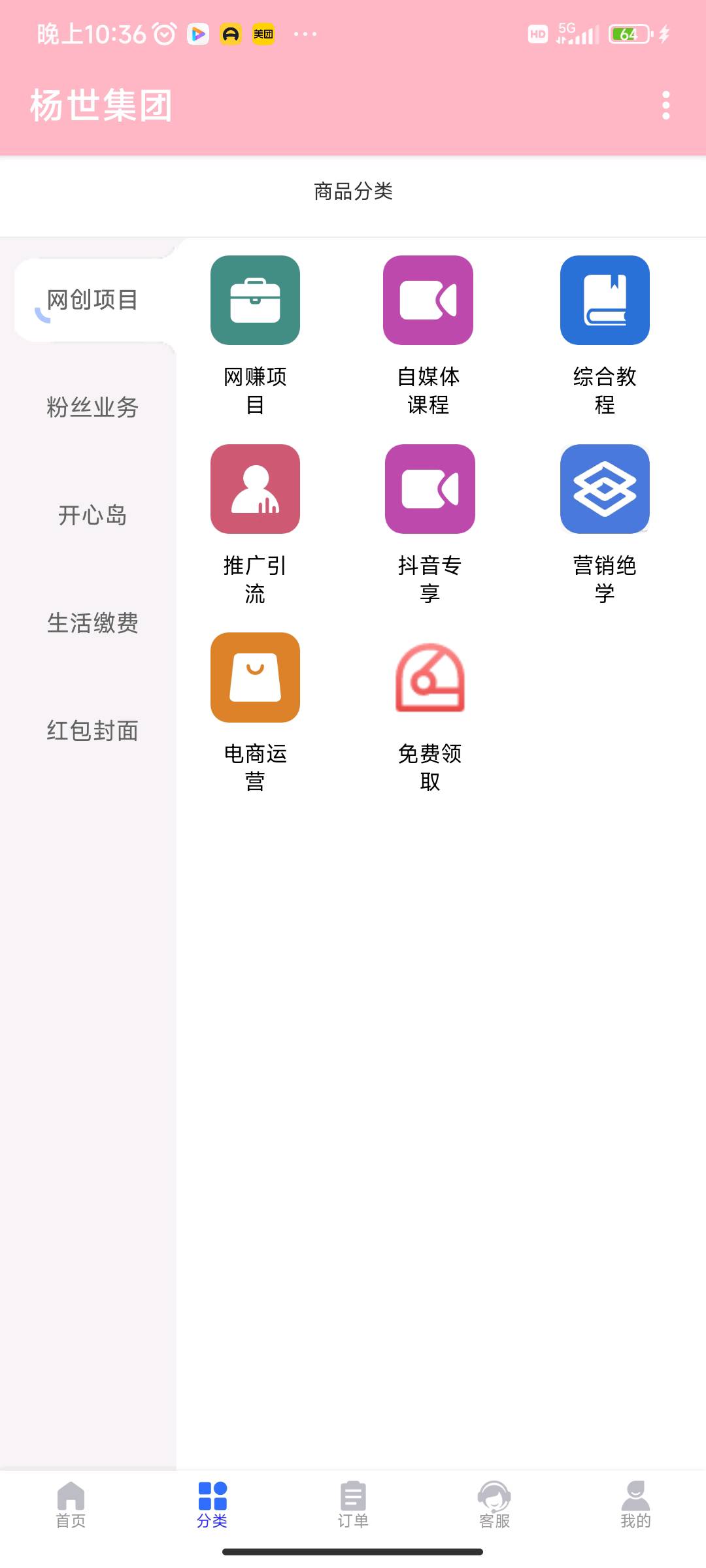Select the 生活缴费 category

(x=92, y=623)
